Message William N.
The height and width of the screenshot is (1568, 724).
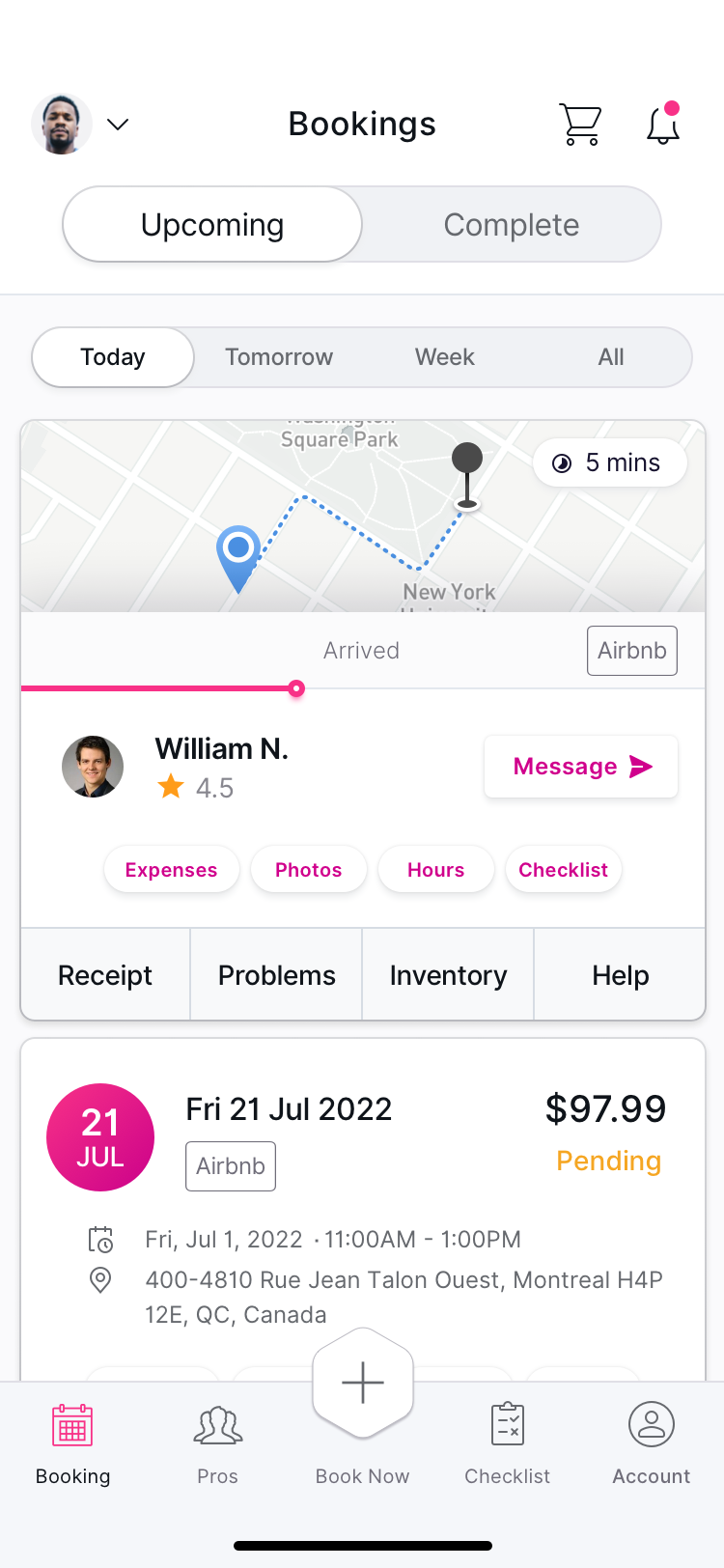[x=581, y=767]
